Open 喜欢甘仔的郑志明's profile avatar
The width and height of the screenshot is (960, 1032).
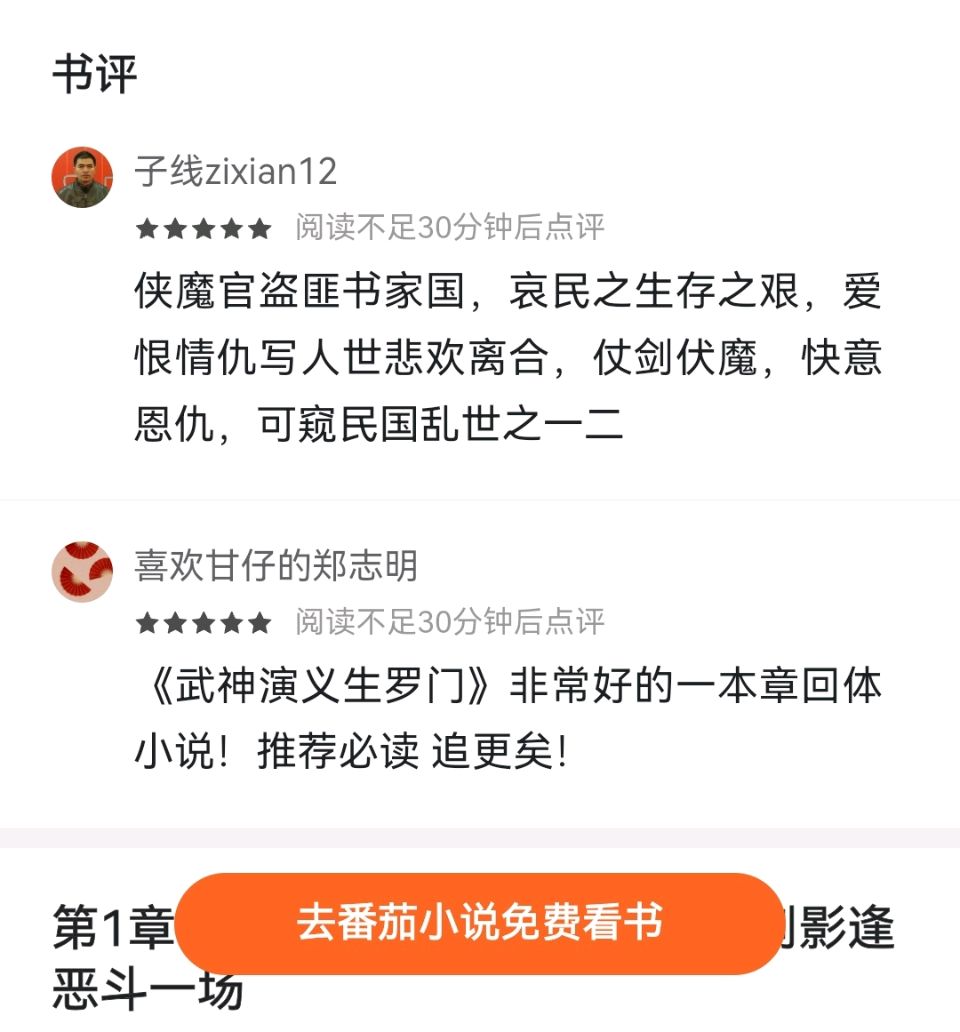coord(82,571)
